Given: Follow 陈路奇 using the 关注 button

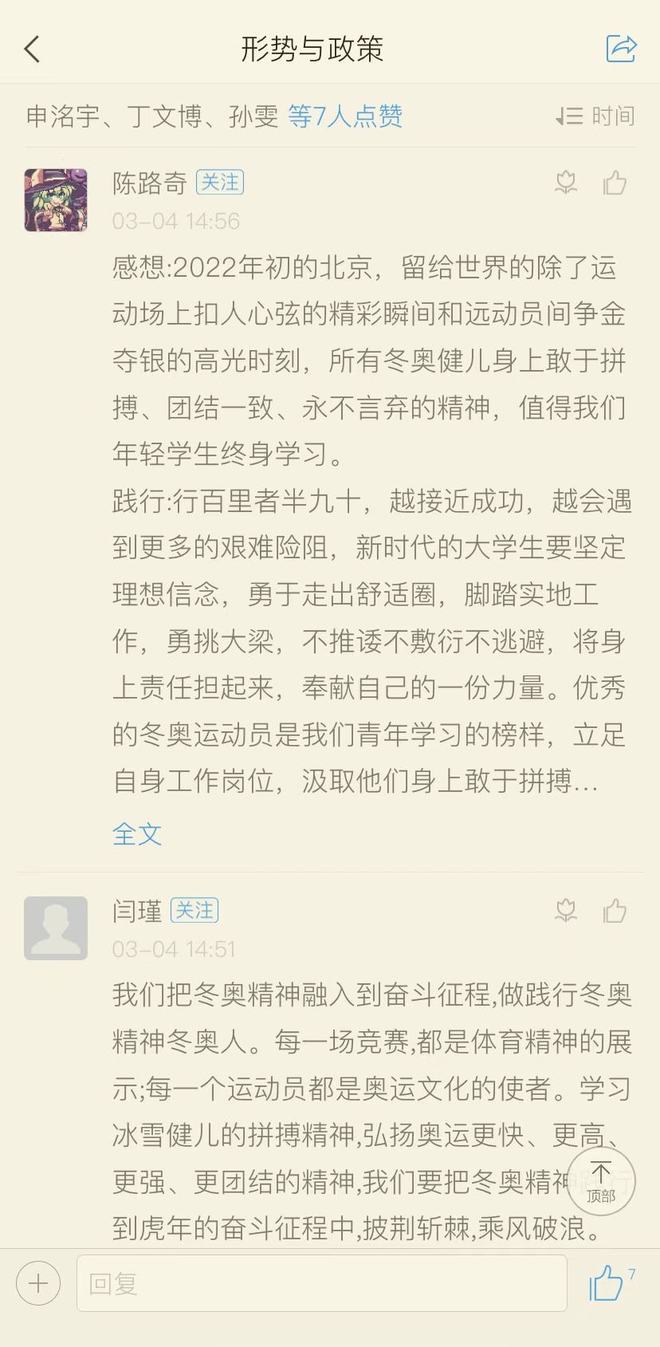Looking at the screenshot, I should click(220, 182).
